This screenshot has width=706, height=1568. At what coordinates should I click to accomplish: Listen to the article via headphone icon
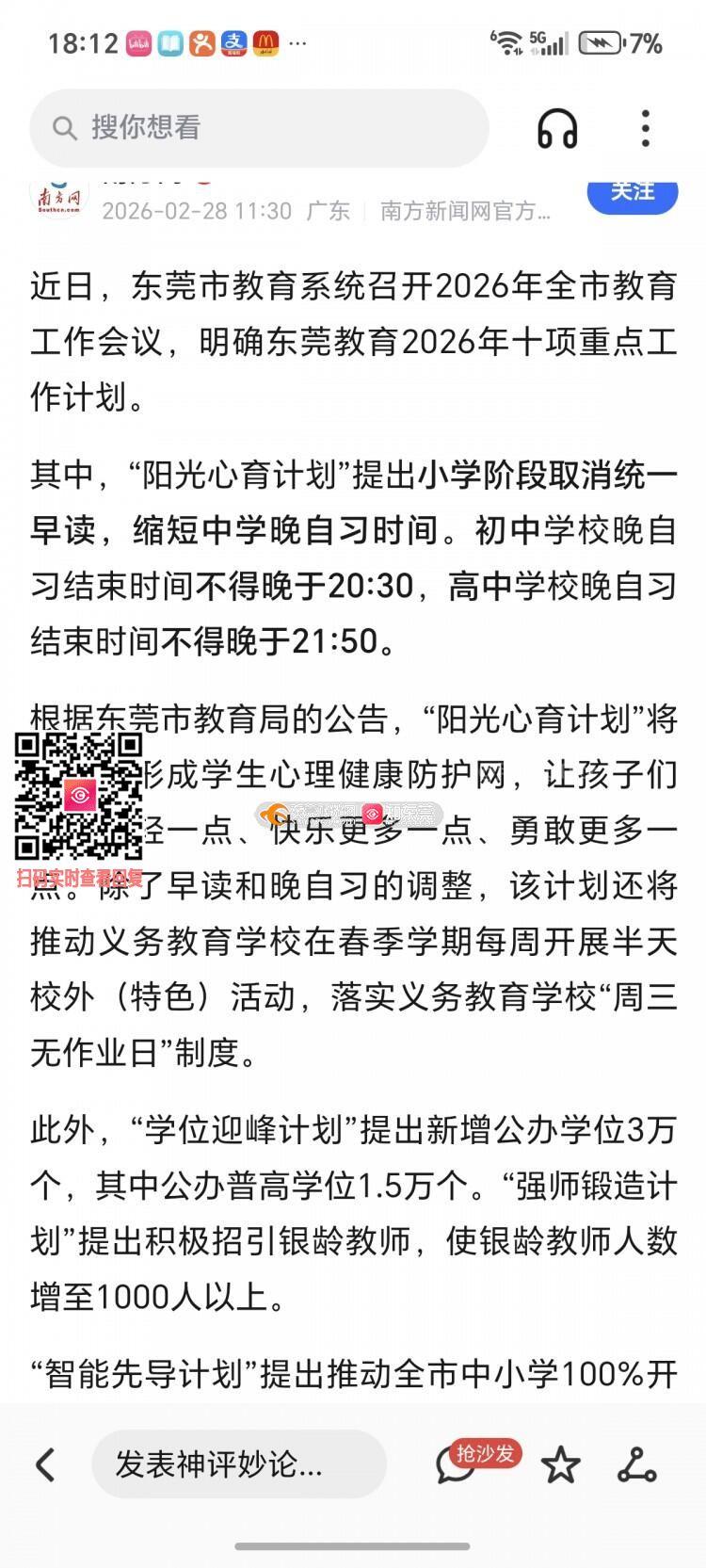click(x=557, y=128)
